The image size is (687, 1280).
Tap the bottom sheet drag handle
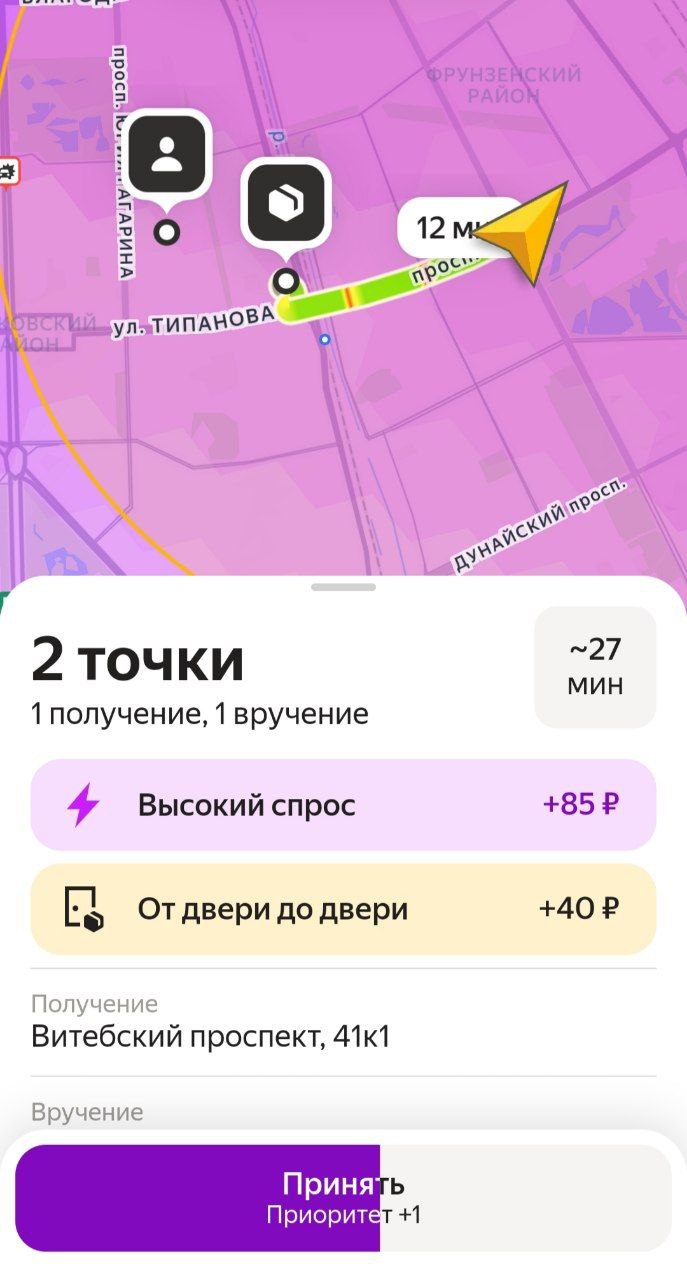tap(343, 587)
